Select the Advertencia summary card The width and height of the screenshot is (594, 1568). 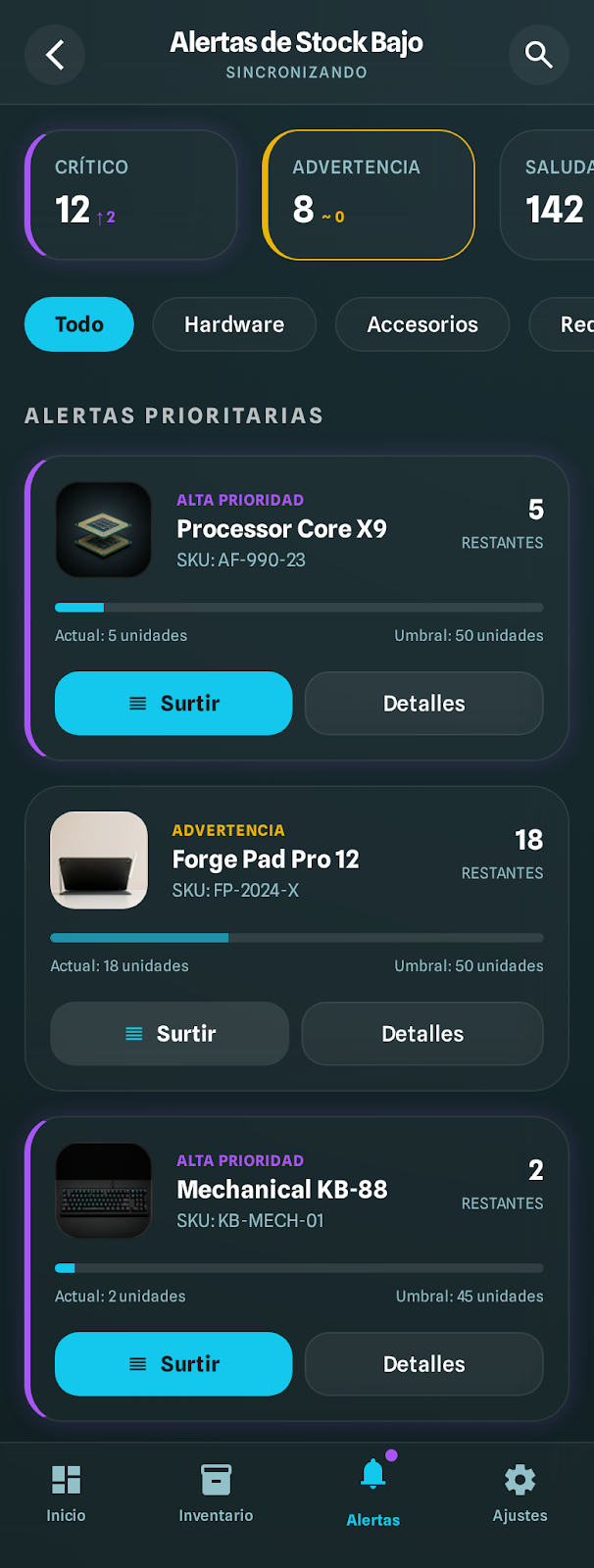point(369,194)
